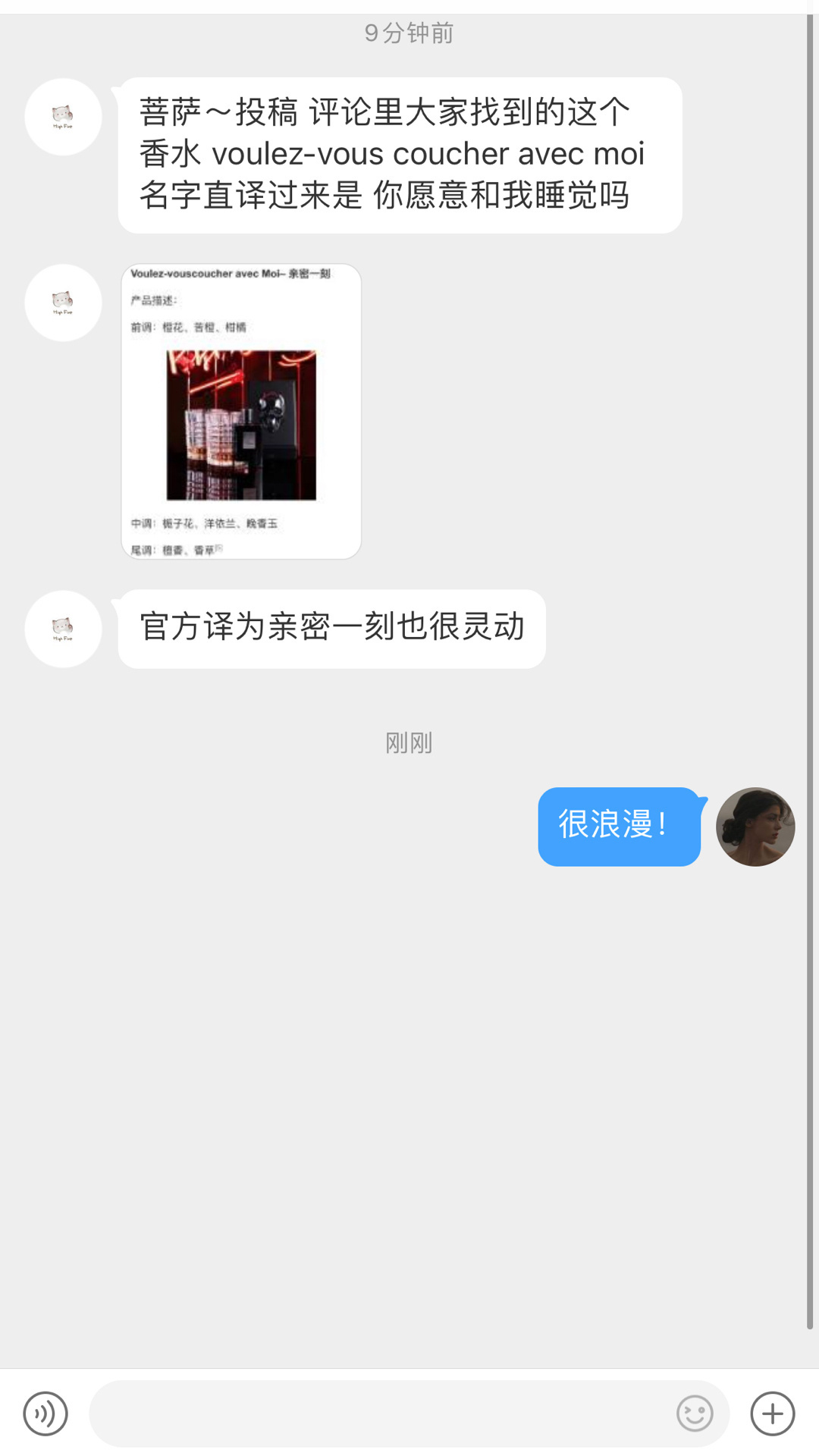819x1456 pixels.
Task: Switch to voice message input
Action: [x=45, y=1414]
